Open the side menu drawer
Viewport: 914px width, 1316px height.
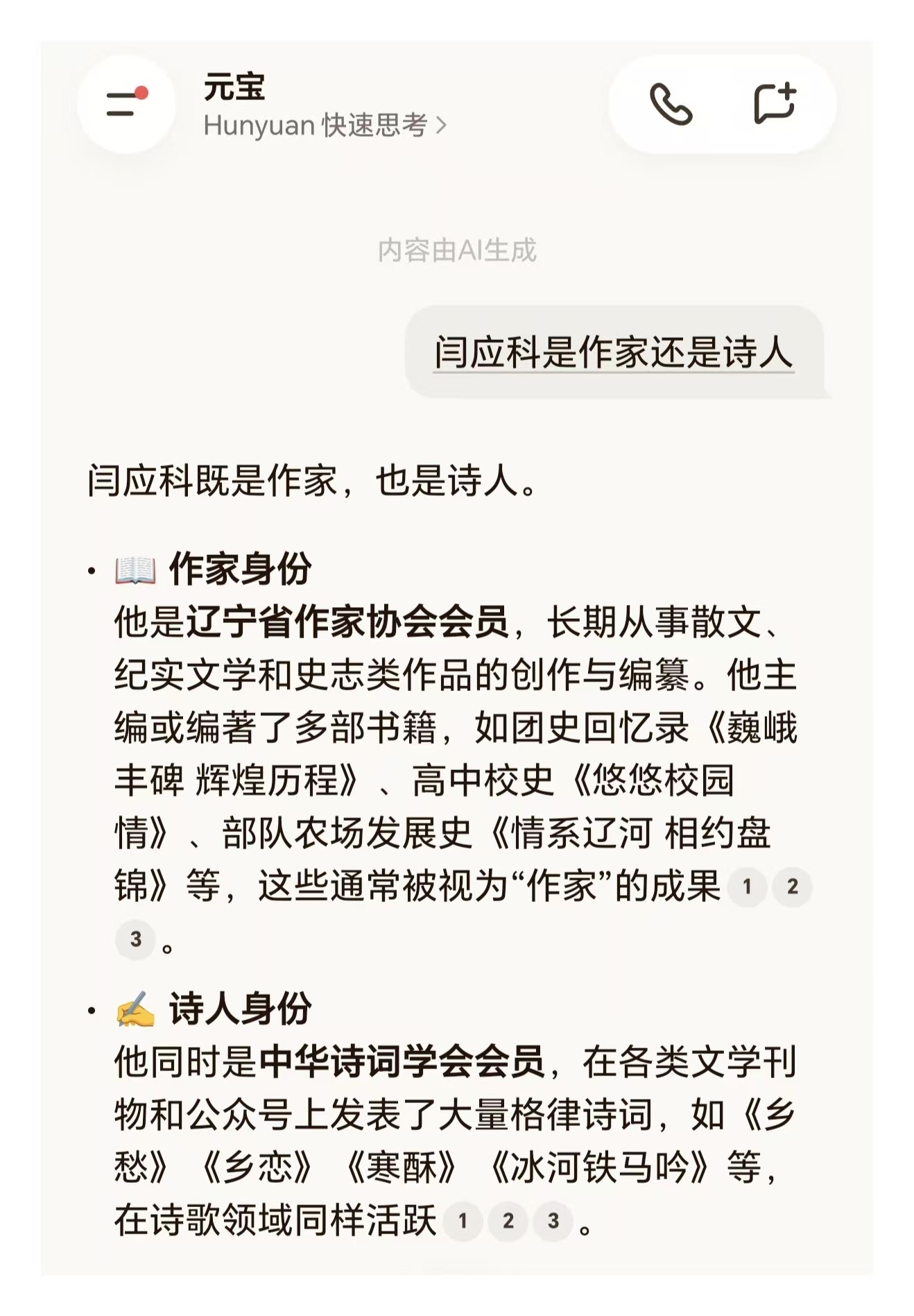point(126,104)
